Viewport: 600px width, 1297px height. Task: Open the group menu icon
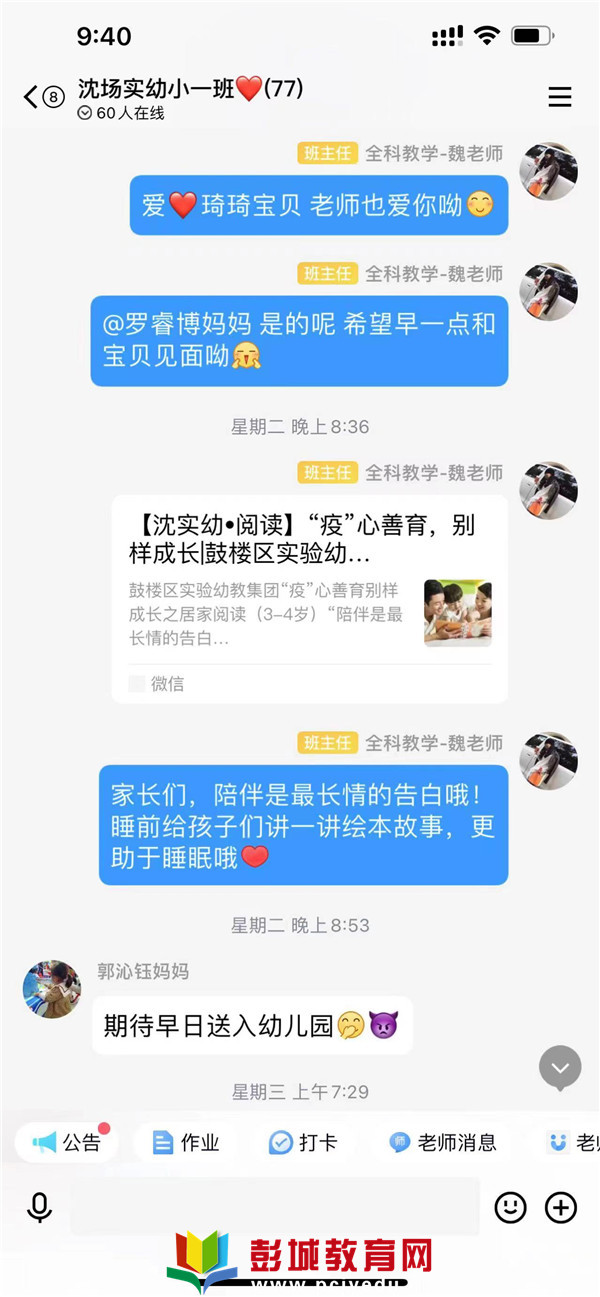(560, 97)
